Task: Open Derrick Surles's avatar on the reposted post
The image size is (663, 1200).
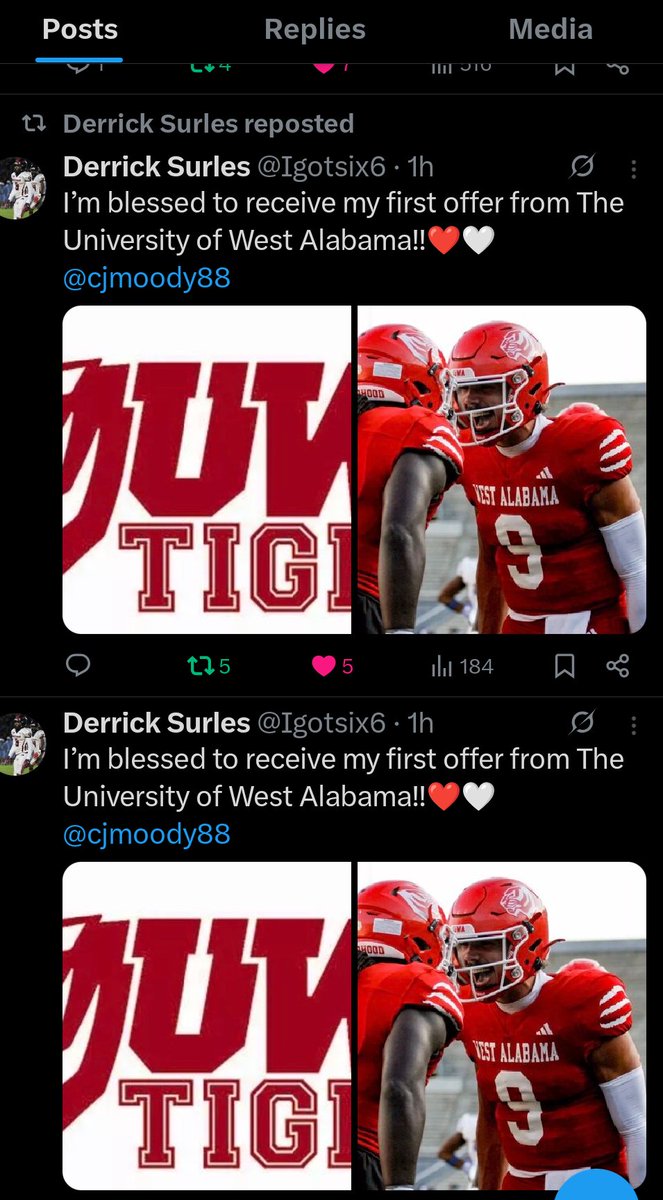Action: pos(23,188)
